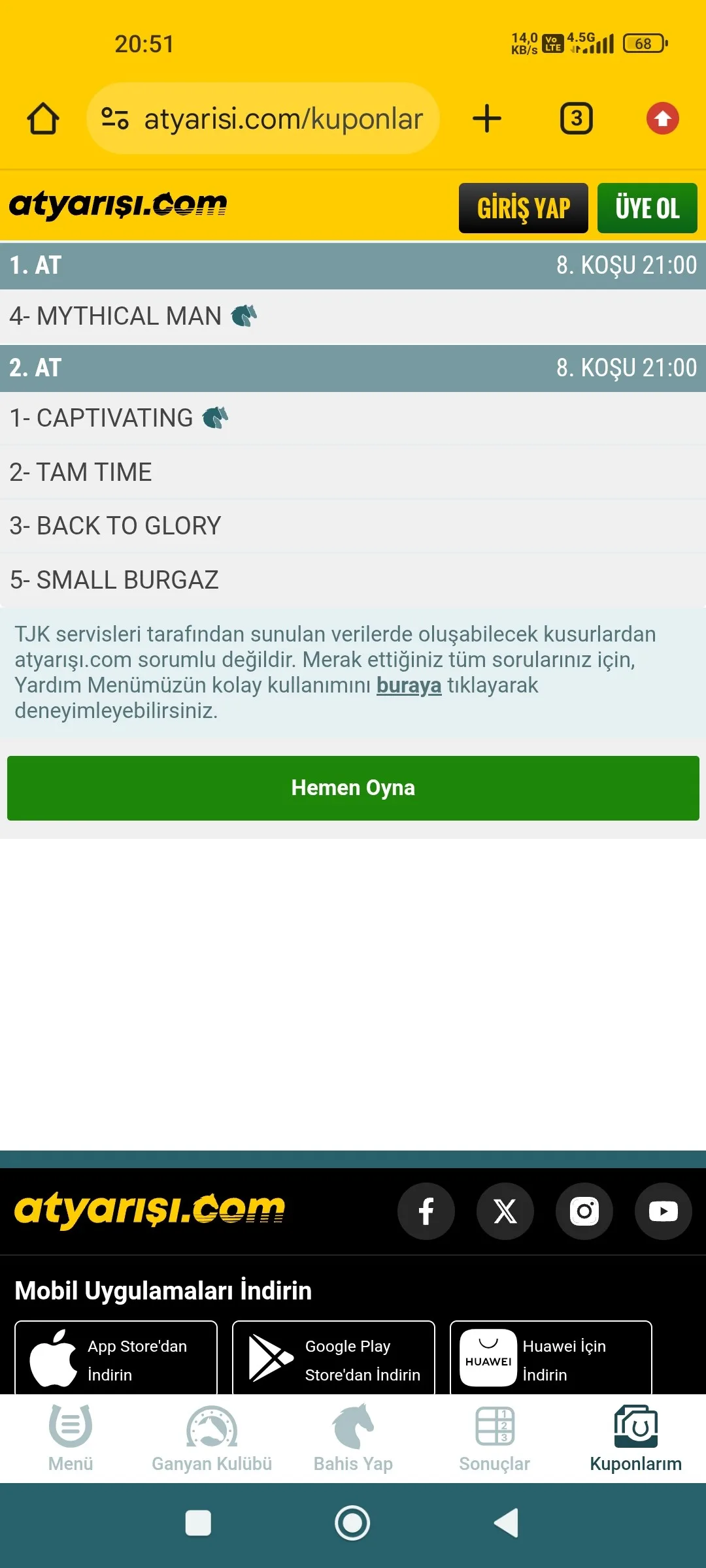Screen dimensions: 706x1568
Task: Download the app from App Store
Action: (116, 1359)
